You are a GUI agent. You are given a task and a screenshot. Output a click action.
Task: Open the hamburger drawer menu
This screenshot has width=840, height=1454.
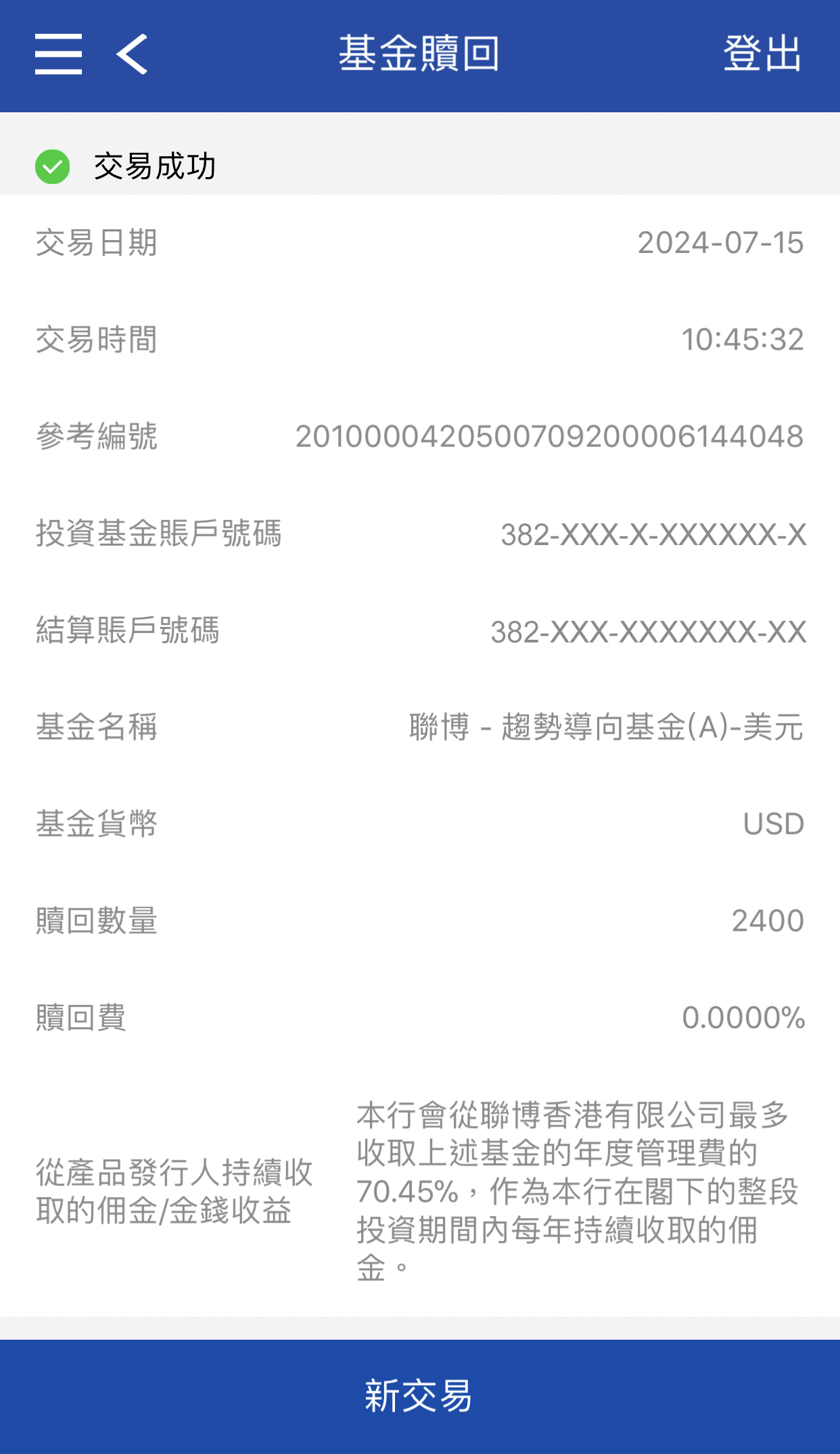tap(59, 54)
